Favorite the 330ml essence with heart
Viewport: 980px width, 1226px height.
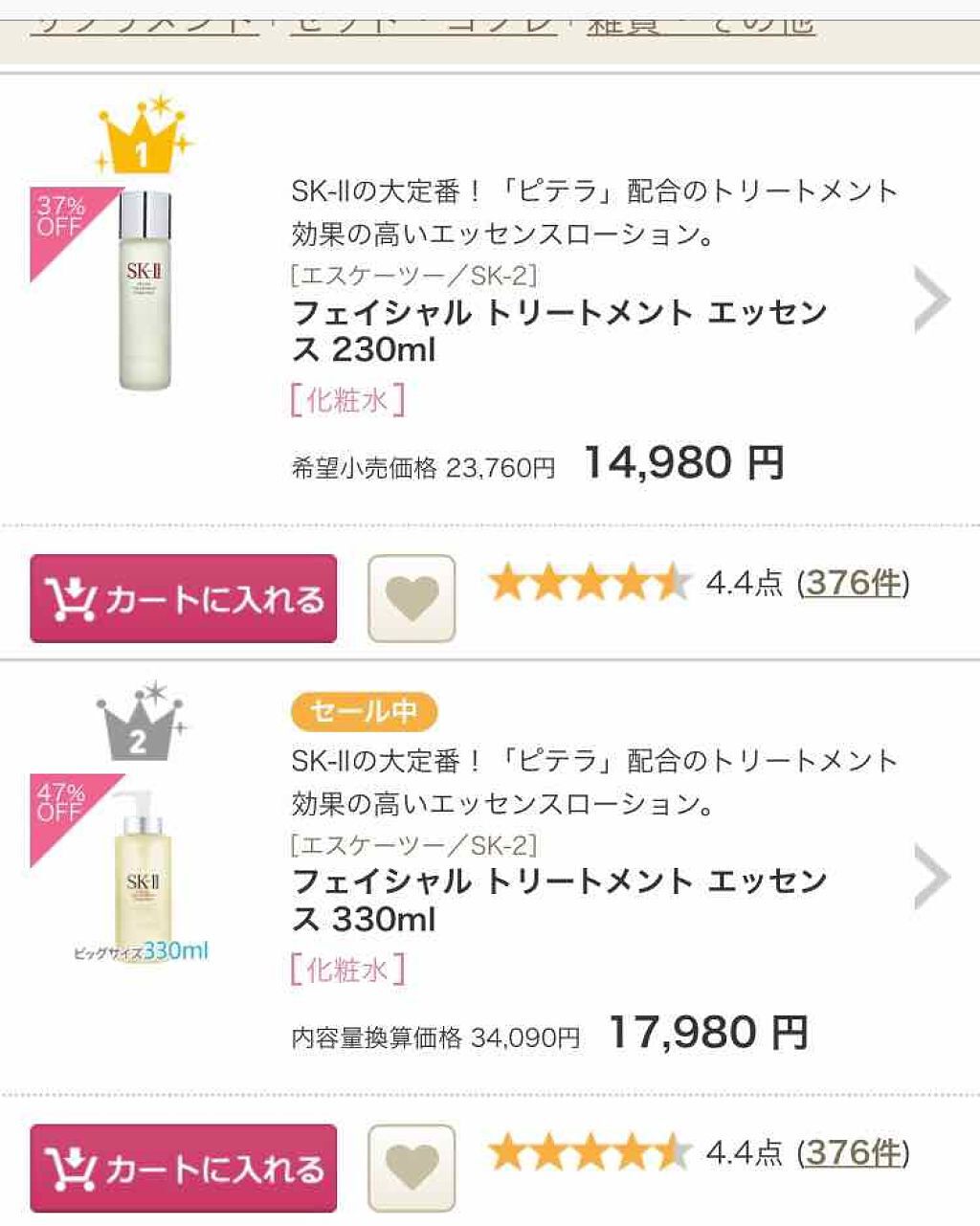(x=412, y=1168)
